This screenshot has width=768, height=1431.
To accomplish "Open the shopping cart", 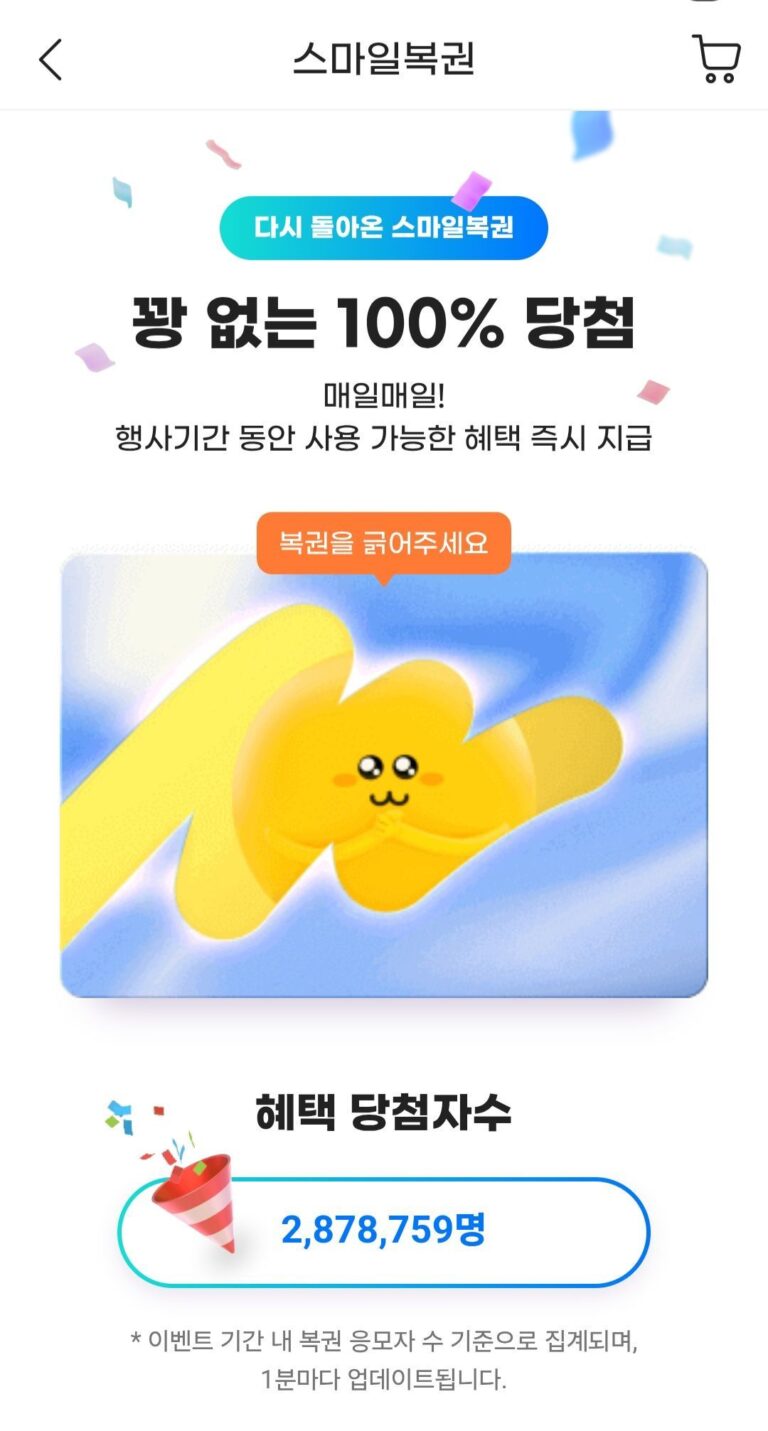I will click(716, 59).
